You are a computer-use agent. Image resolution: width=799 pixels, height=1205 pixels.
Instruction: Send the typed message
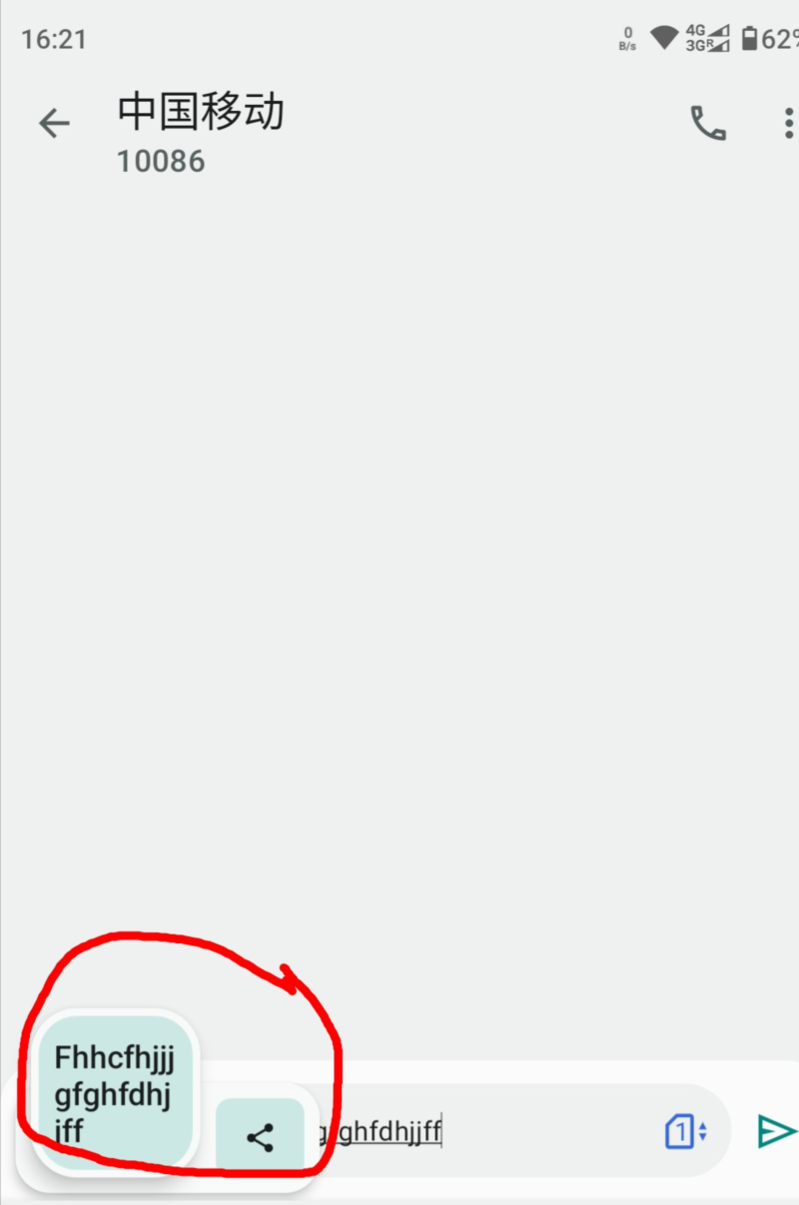click(x=775, y=1131)
